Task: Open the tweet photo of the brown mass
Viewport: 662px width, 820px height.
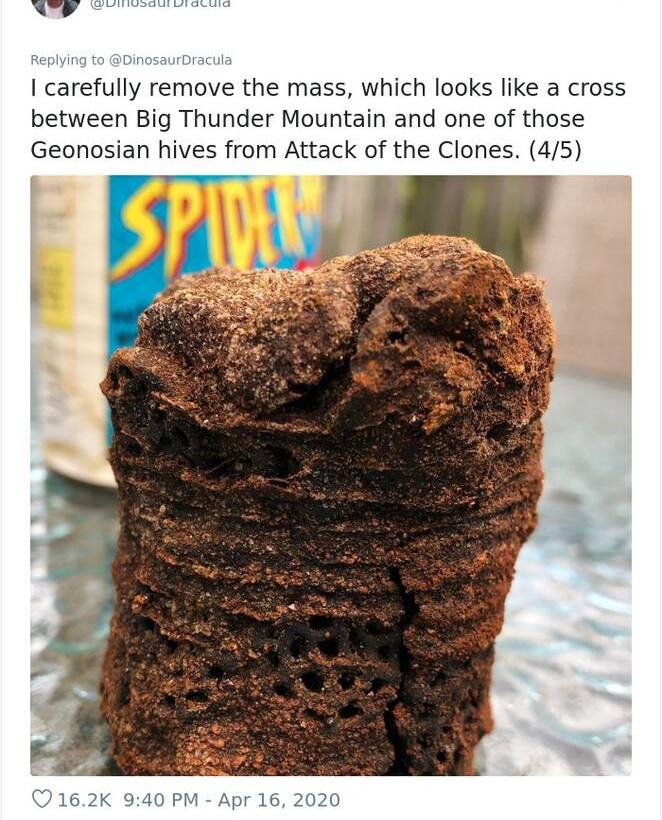Action: pyautogui.click(x=330, y=475)
